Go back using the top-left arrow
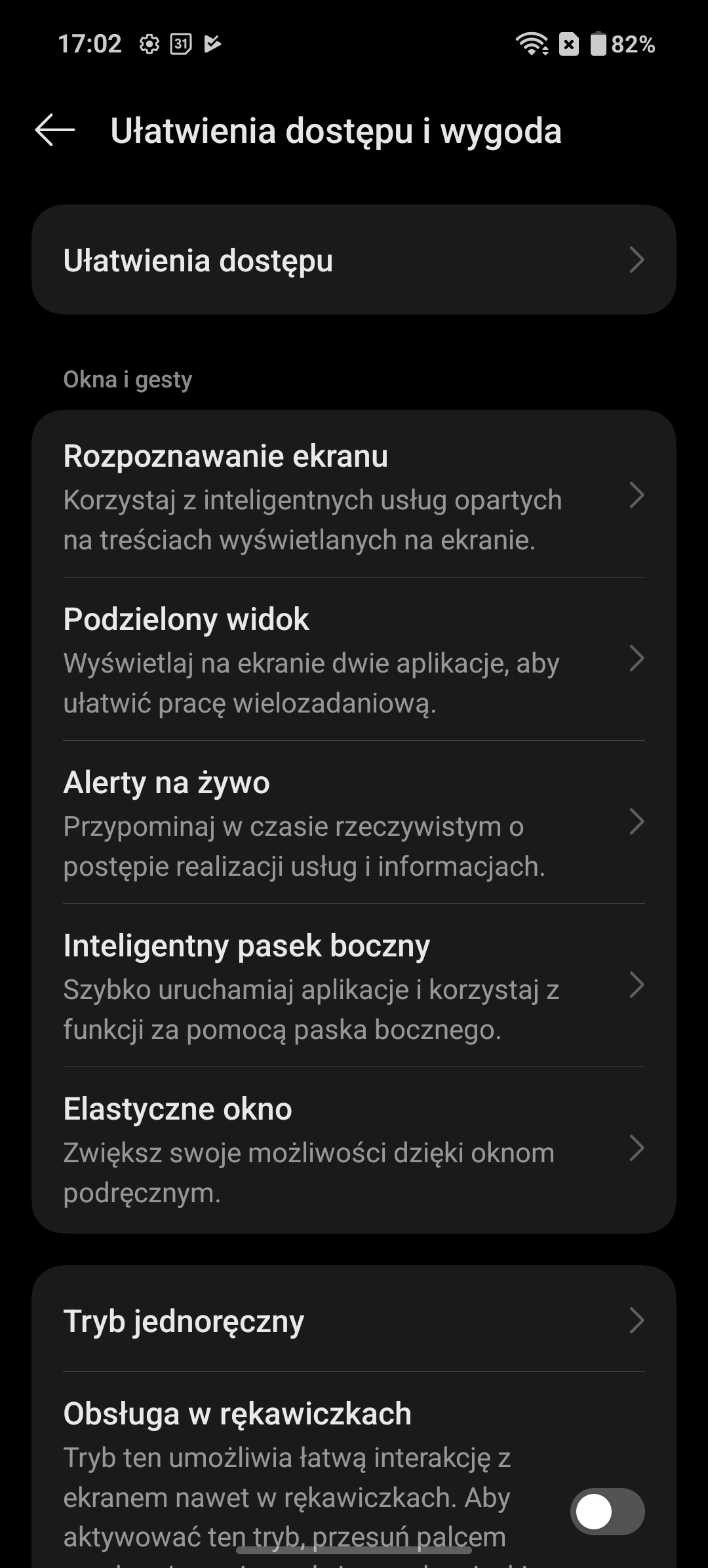This screenshot has width=708, height=1568. point(55,130)
